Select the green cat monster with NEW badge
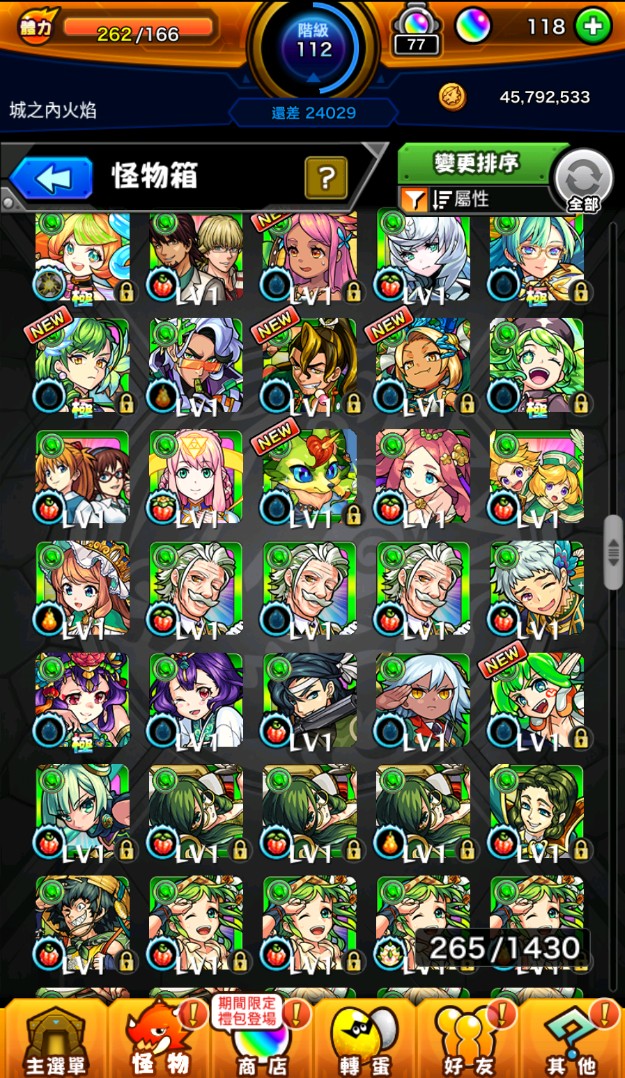Viewport: 625px width, 1078px height. coord(309,477)
